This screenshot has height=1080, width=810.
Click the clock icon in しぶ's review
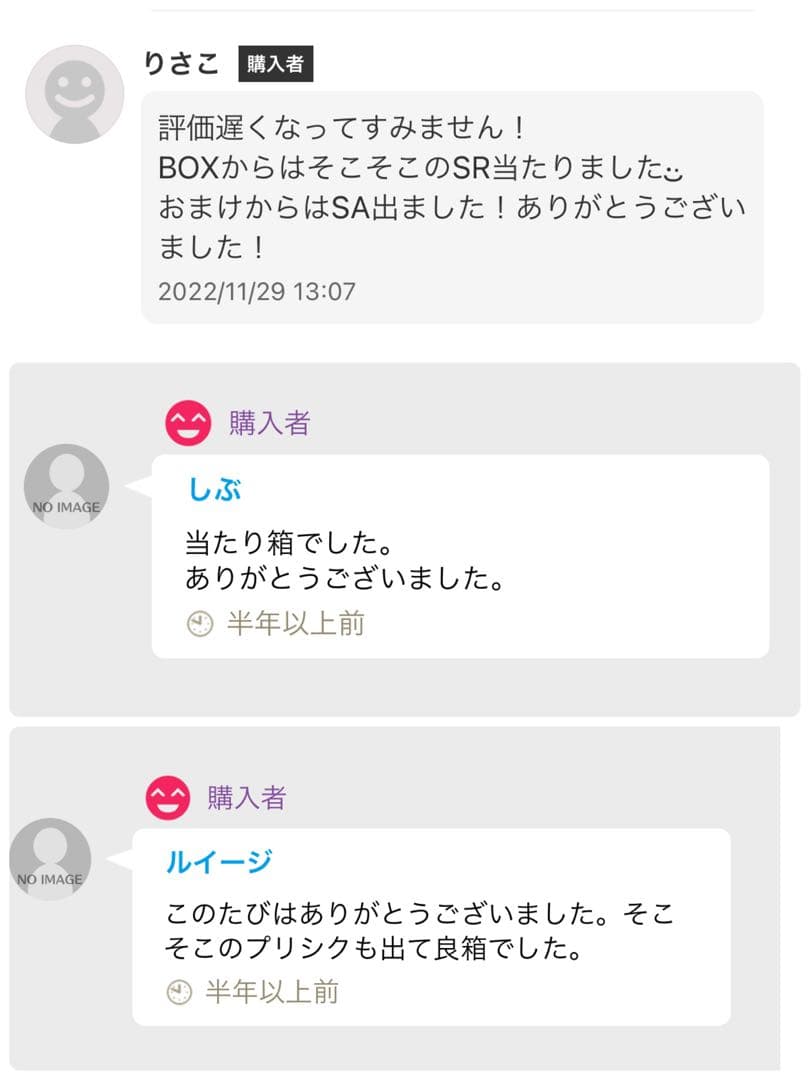tap(199, 623)
